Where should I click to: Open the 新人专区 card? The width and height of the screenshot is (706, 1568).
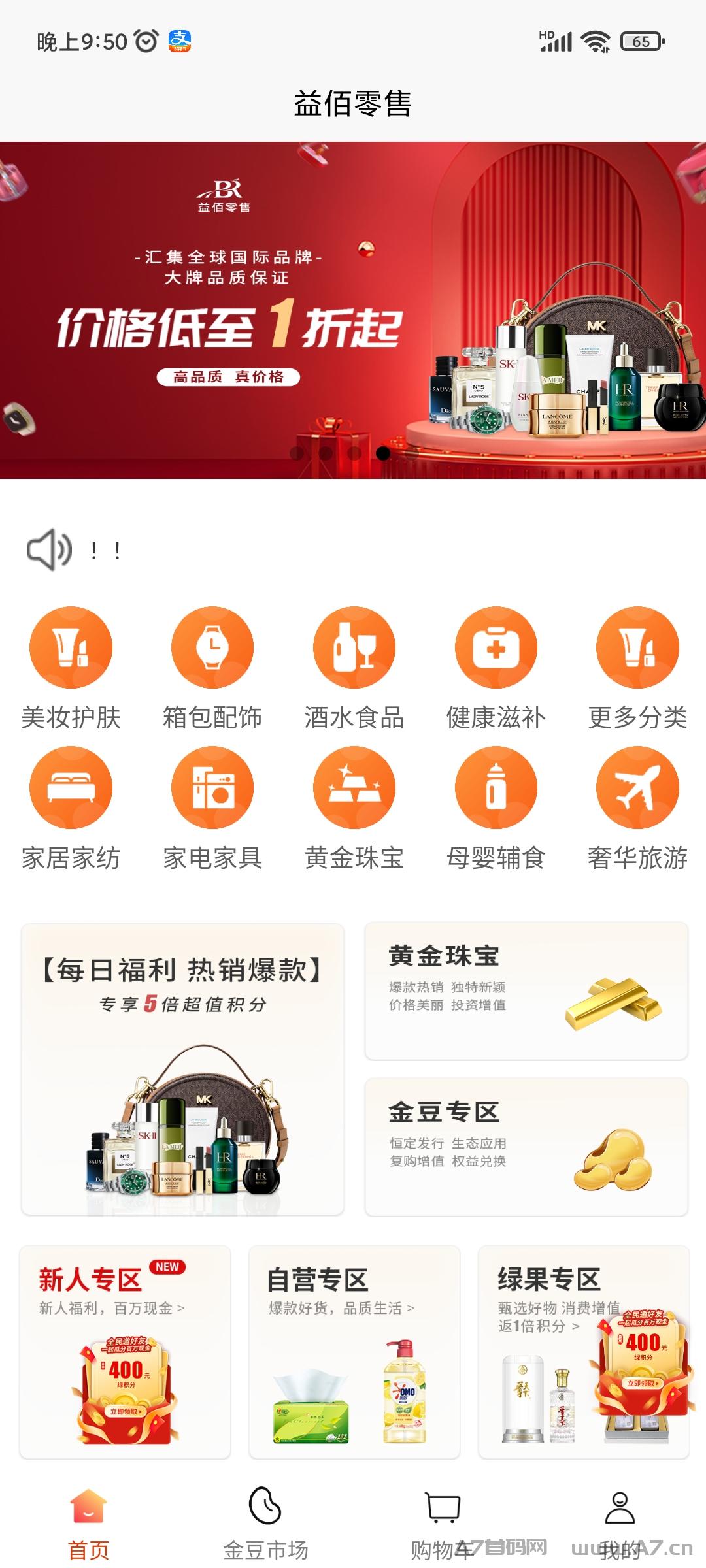(125, 1352)
